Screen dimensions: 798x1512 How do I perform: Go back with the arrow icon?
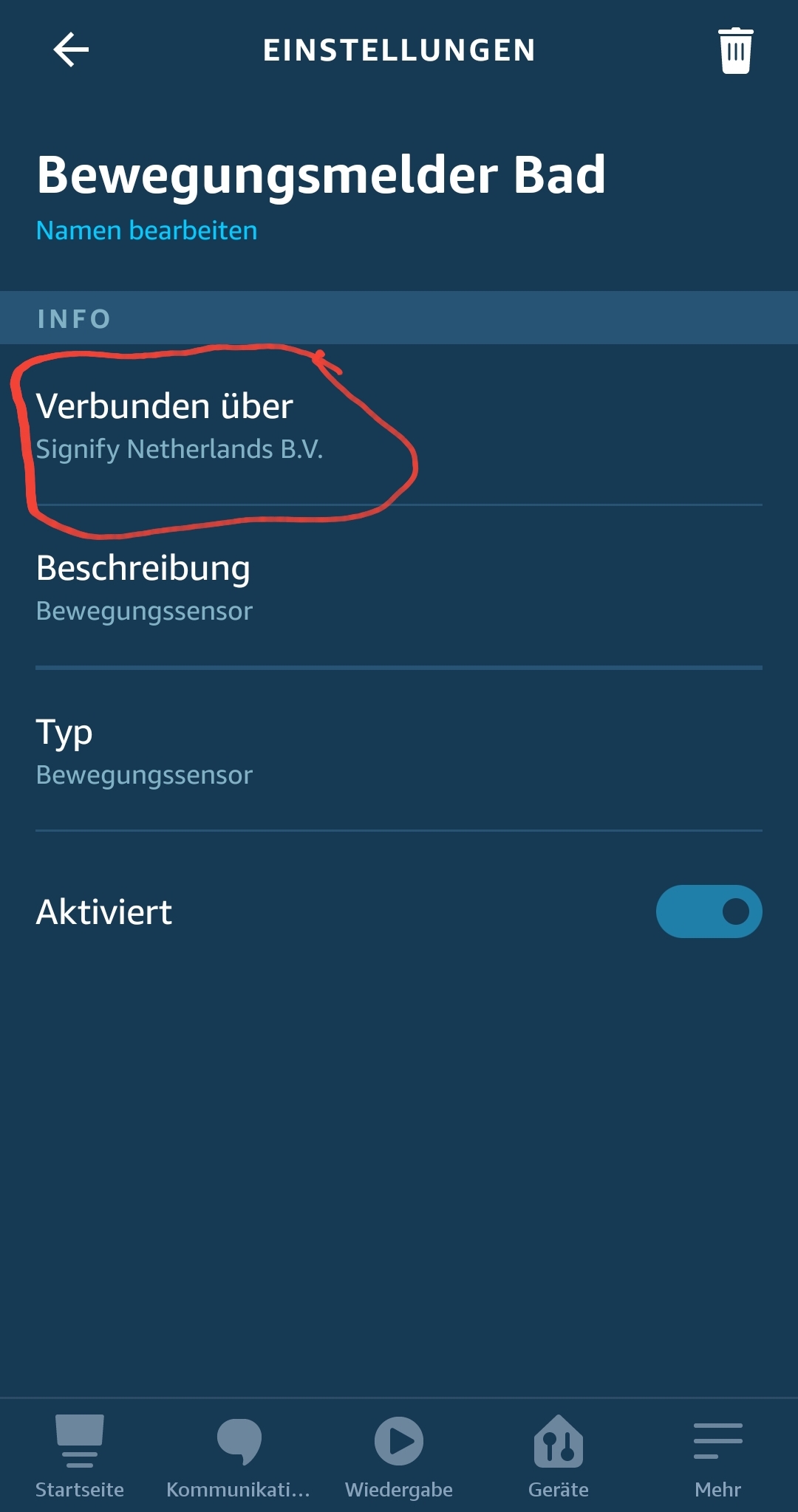(x=71, y=50)
